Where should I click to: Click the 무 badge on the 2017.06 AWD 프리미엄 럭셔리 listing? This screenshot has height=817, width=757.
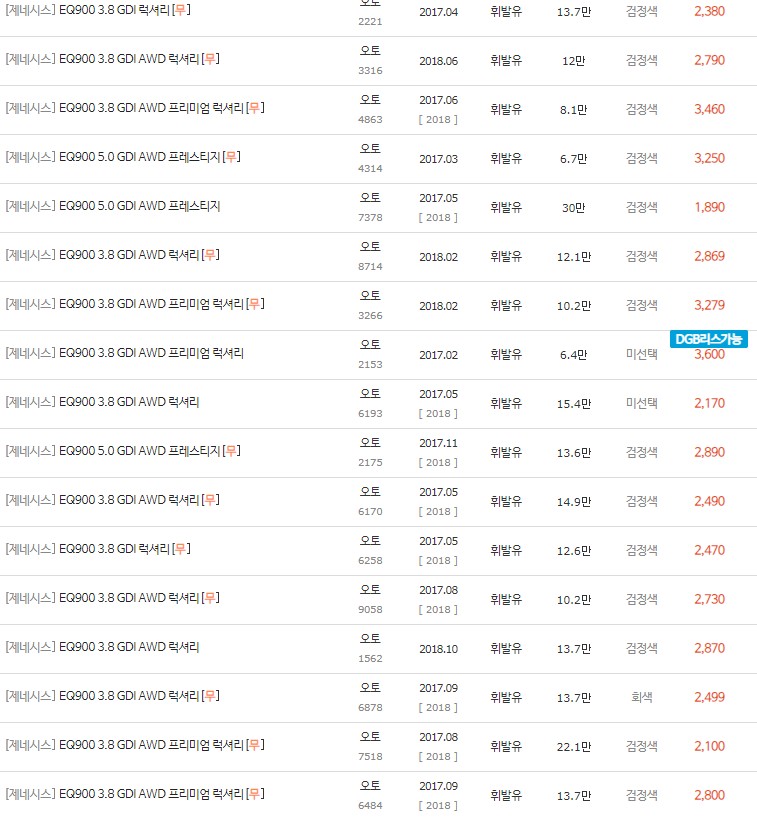coord(257,108)
